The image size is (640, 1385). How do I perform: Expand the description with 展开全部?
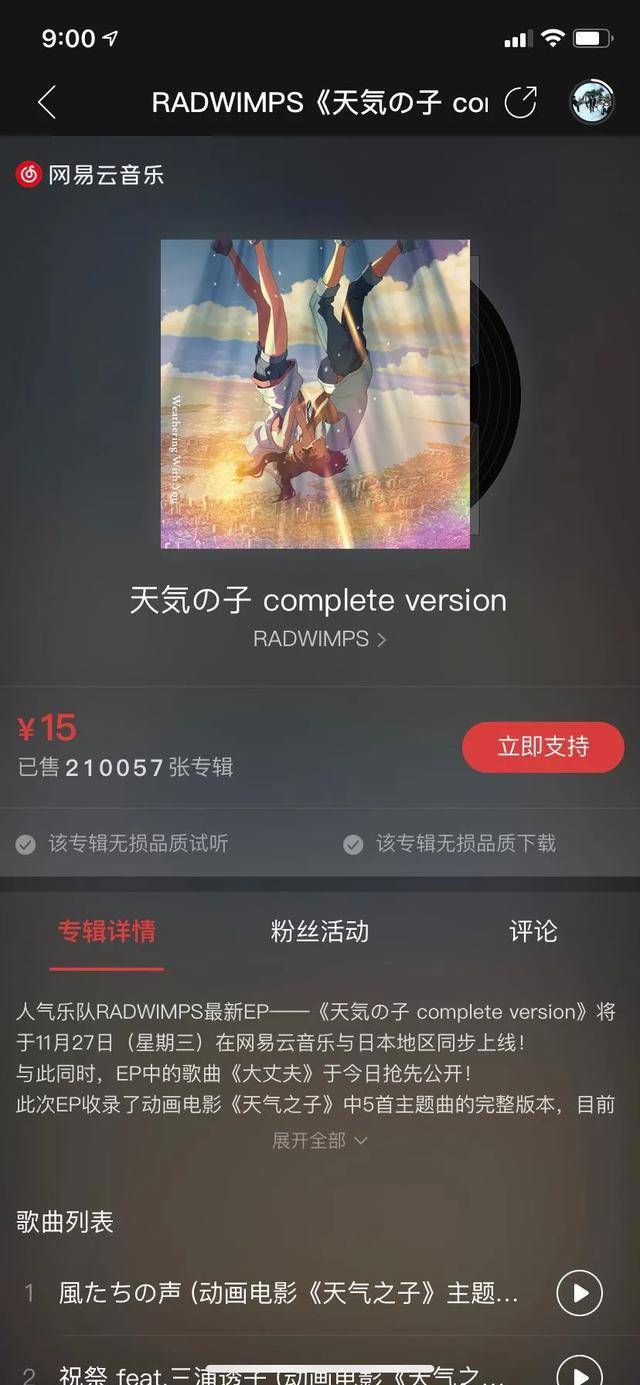(319, 1140)
